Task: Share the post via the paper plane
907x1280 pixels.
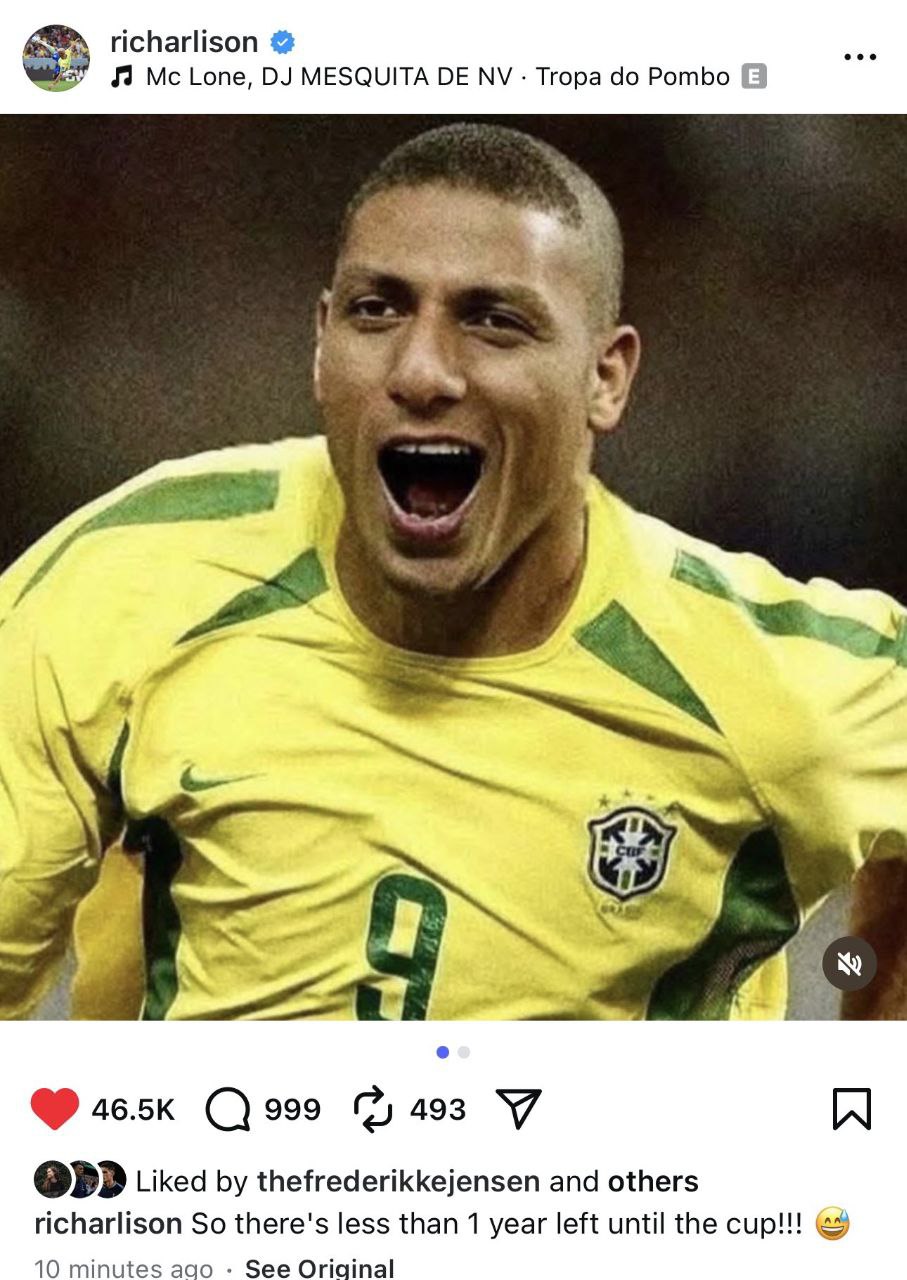Action: 518,1109
